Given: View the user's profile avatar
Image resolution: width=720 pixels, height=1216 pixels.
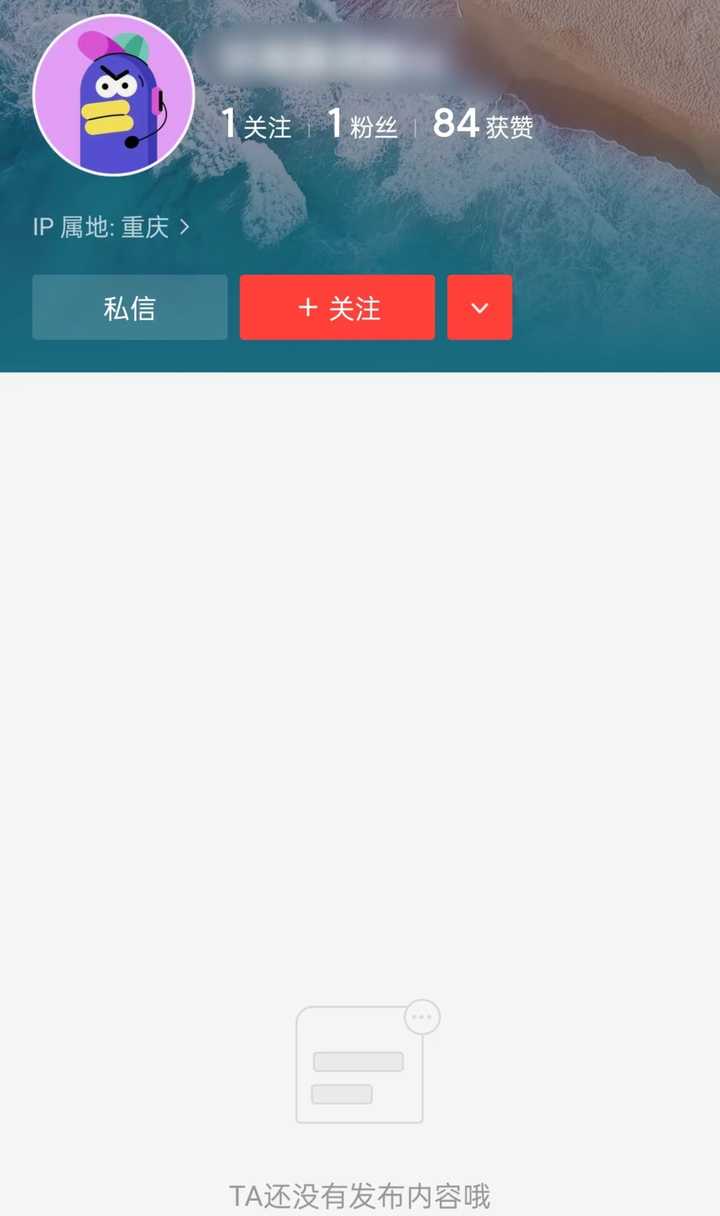Looking at the screenshot, I should 114,95.
